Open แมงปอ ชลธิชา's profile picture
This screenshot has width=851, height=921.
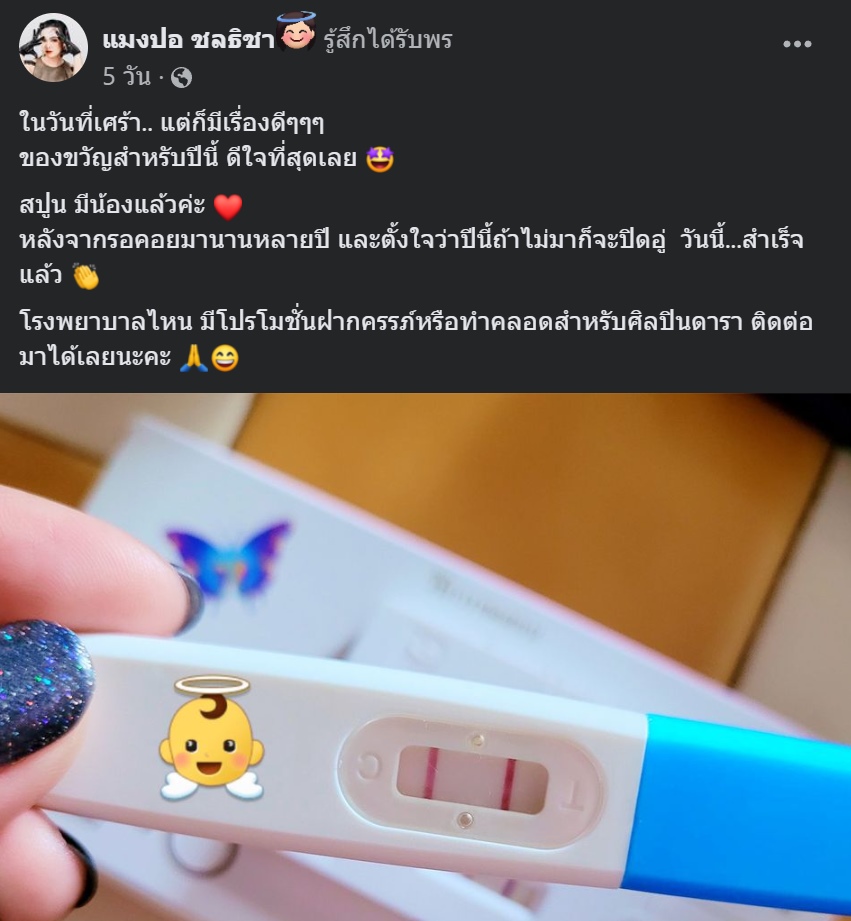point(53,47)
